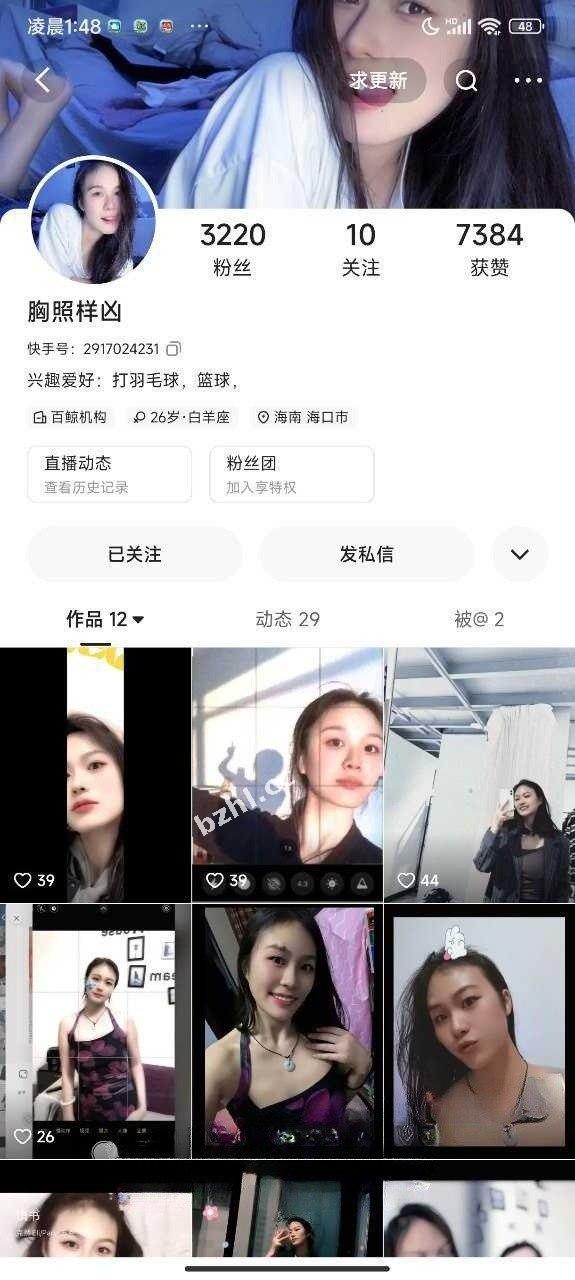Open the three-dot overflow menu
The height and width of the screenshot is (1280, 575).
(528, 81)
